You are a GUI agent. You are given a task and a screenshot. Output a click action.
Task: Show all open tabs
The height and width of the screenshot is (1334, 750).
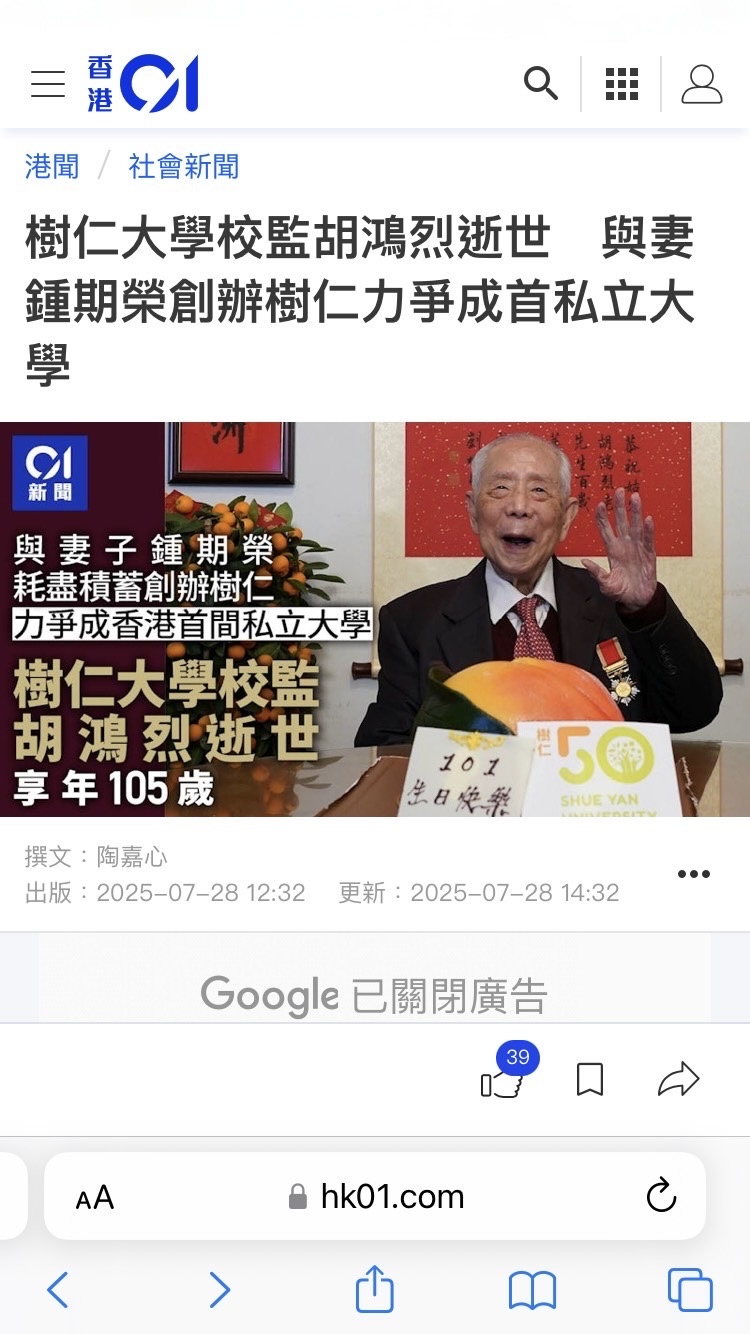[x=690, y=1290]
